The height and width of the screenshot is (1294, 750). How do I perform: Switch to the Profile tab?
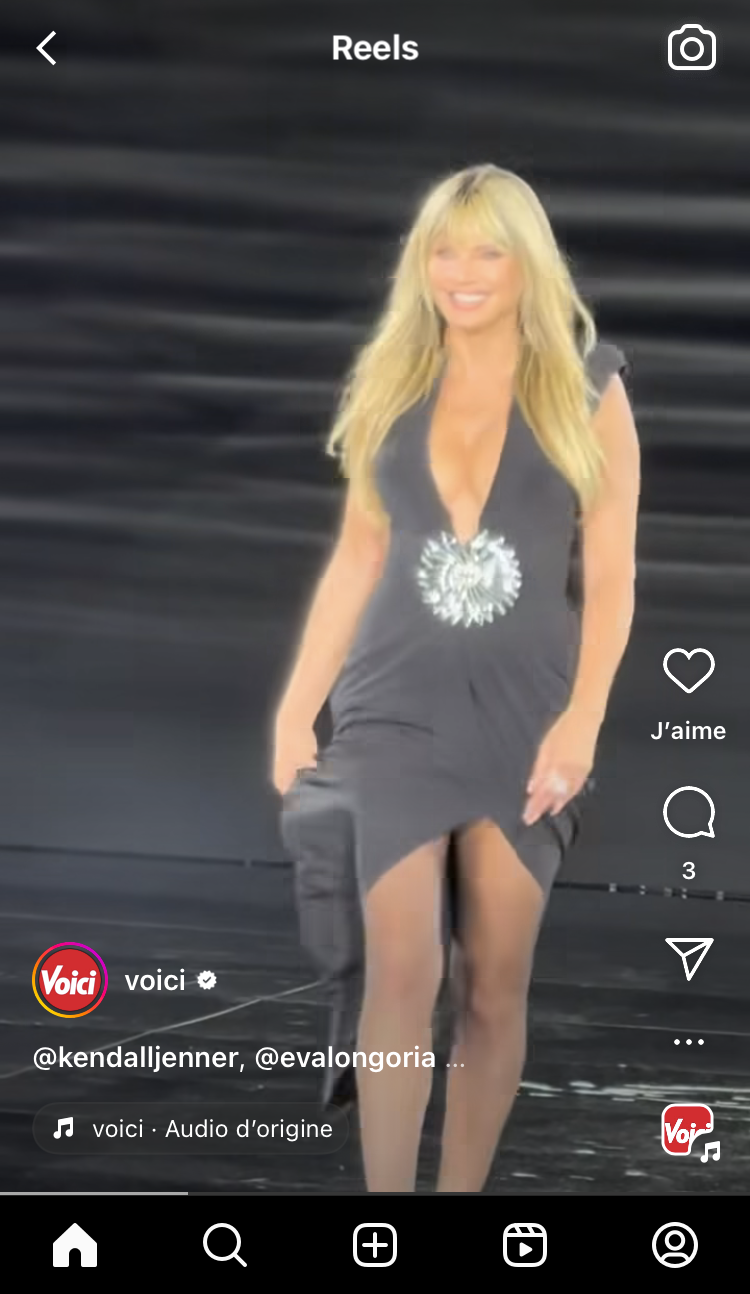(675, 1246)
